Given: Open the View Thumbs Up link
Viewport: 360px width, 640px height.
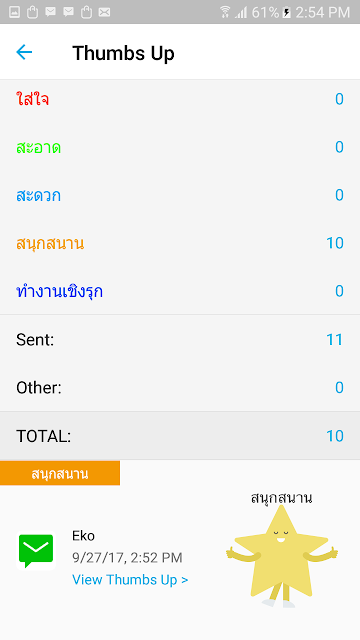Looking at the screenshot, I should click(x=130, y=580).
